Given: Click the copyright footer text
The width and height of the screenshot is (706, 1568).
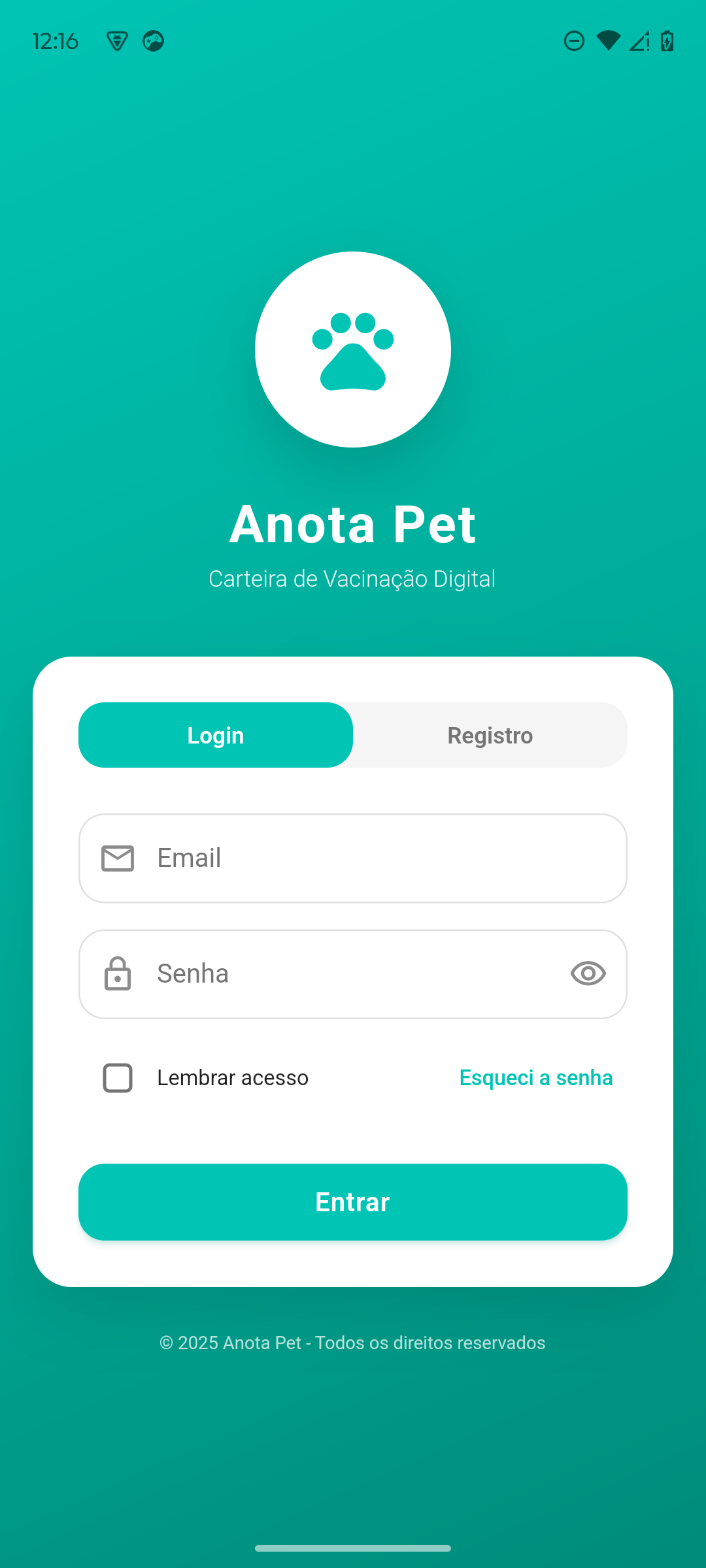Looking at the screenshot, I should 353,1343.
